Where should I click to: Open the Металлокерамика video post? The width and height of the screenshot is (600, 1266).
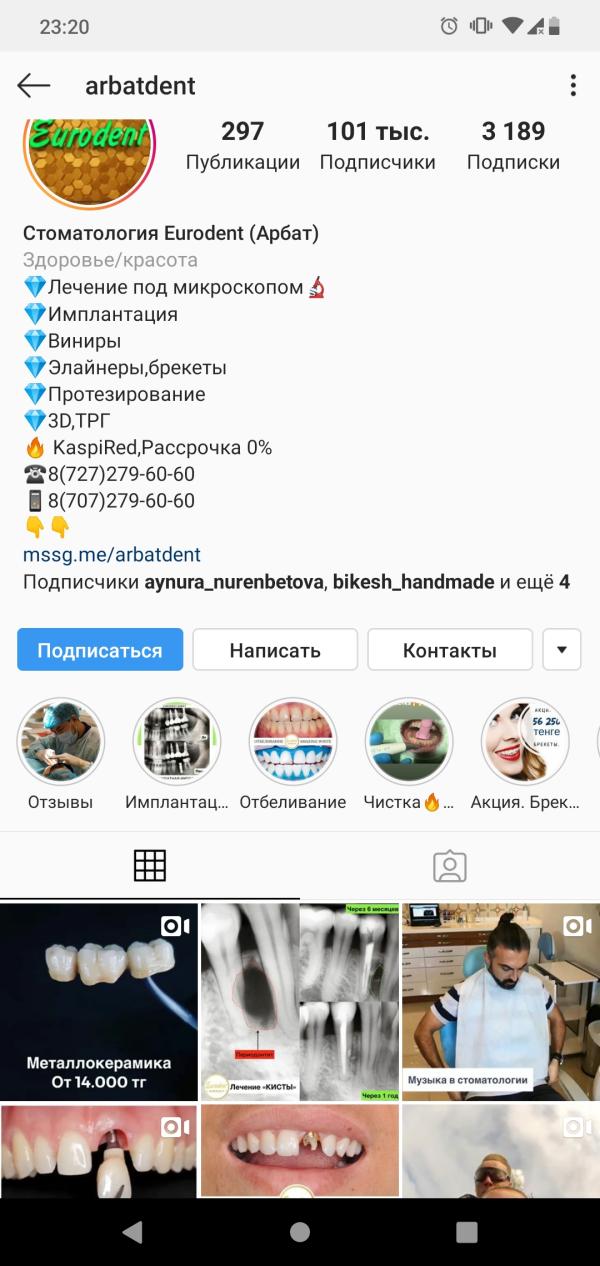[99, 1001]
